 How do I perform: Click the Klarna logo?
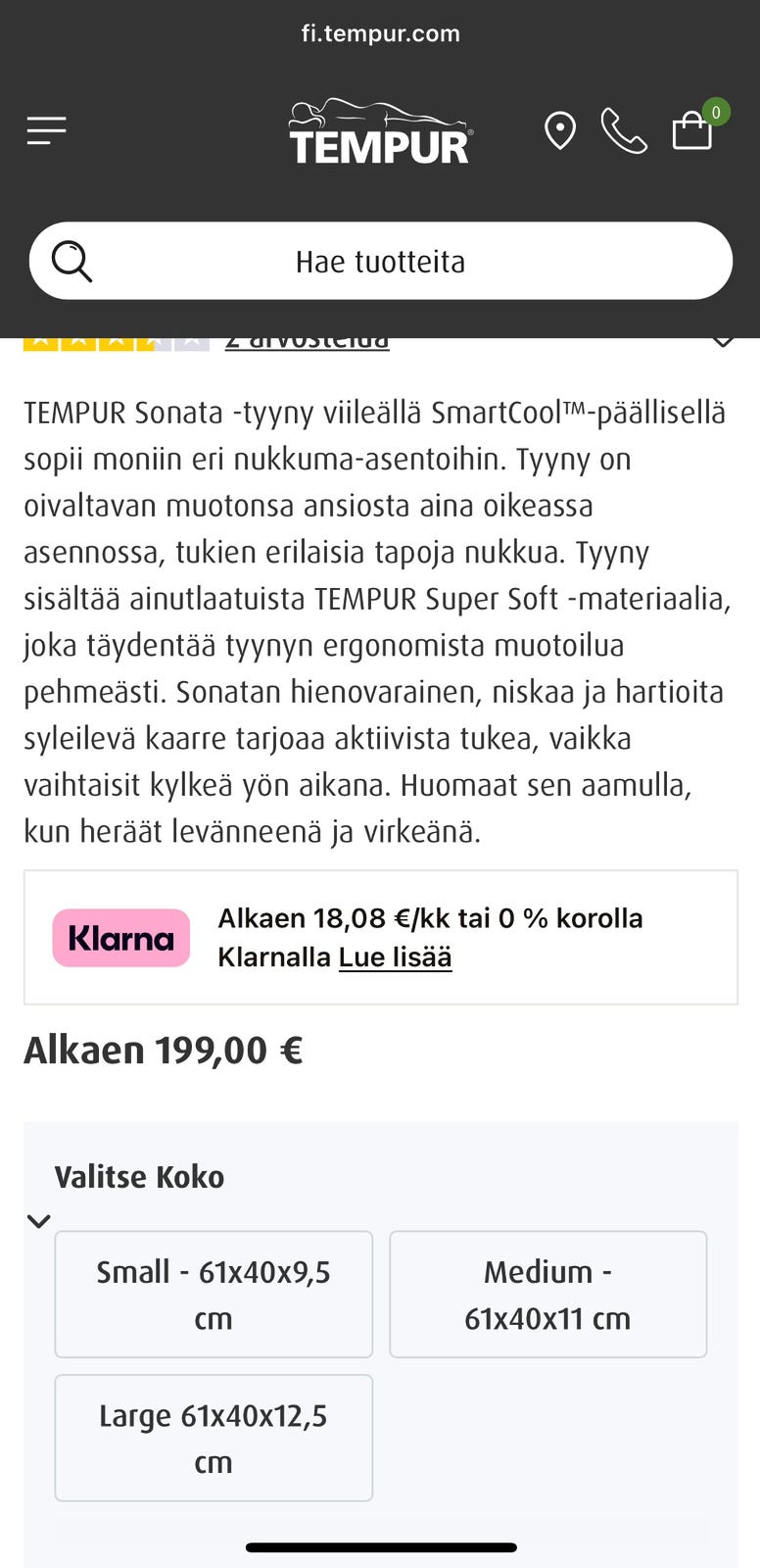coord(120,937)
